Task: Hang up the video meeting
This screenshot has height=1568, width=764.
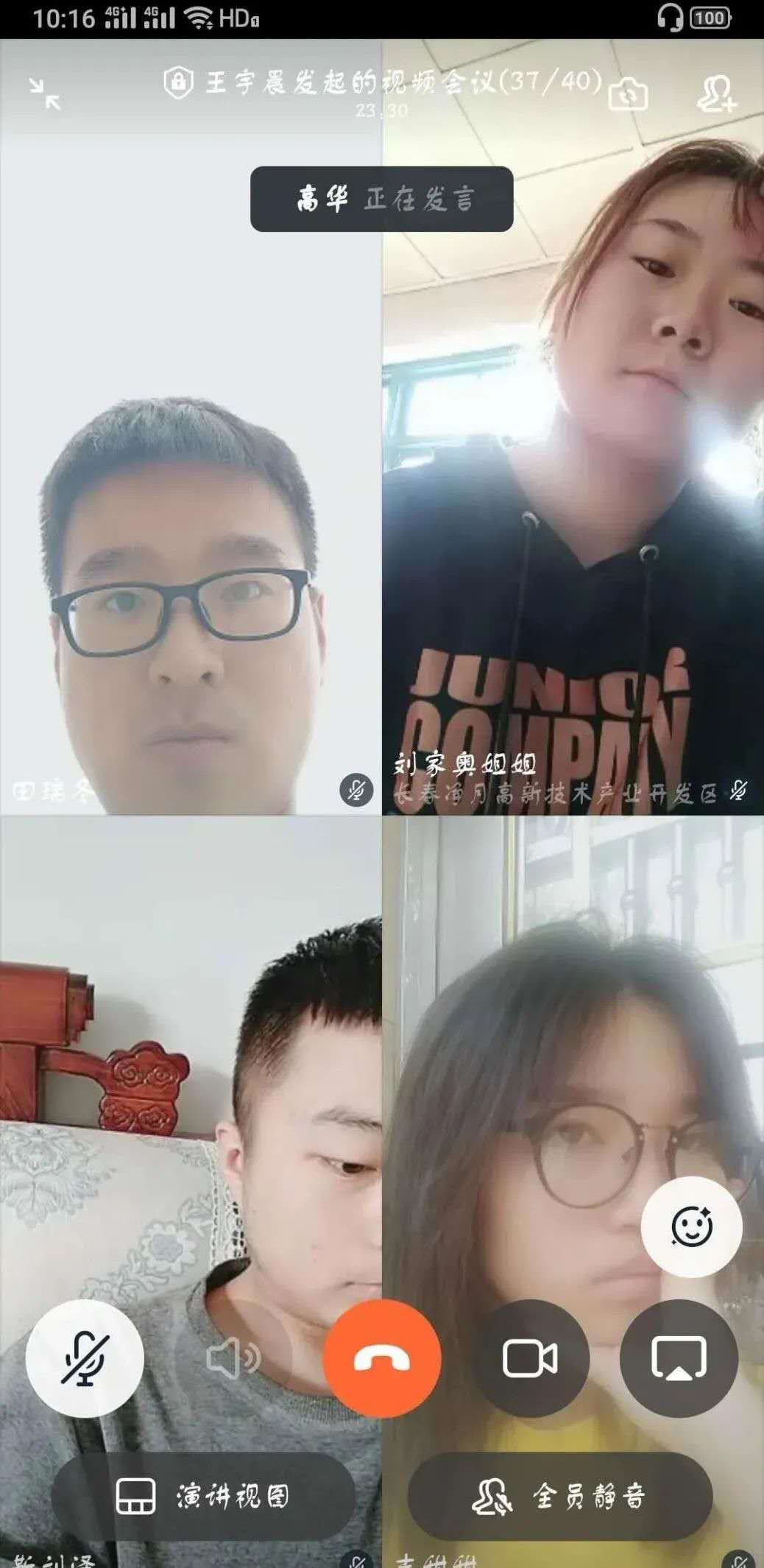Action: [x=382, y=1358]
